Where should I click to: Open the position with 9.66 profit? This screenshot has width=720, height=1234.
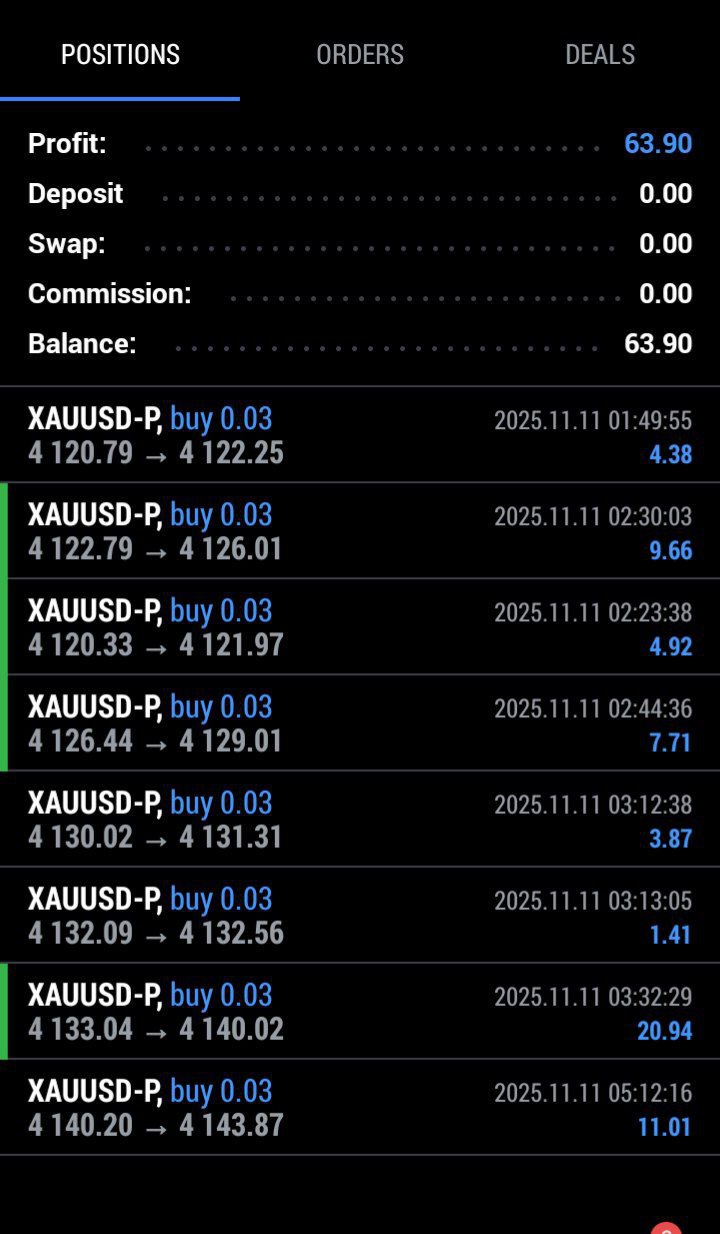click(360, 532)
